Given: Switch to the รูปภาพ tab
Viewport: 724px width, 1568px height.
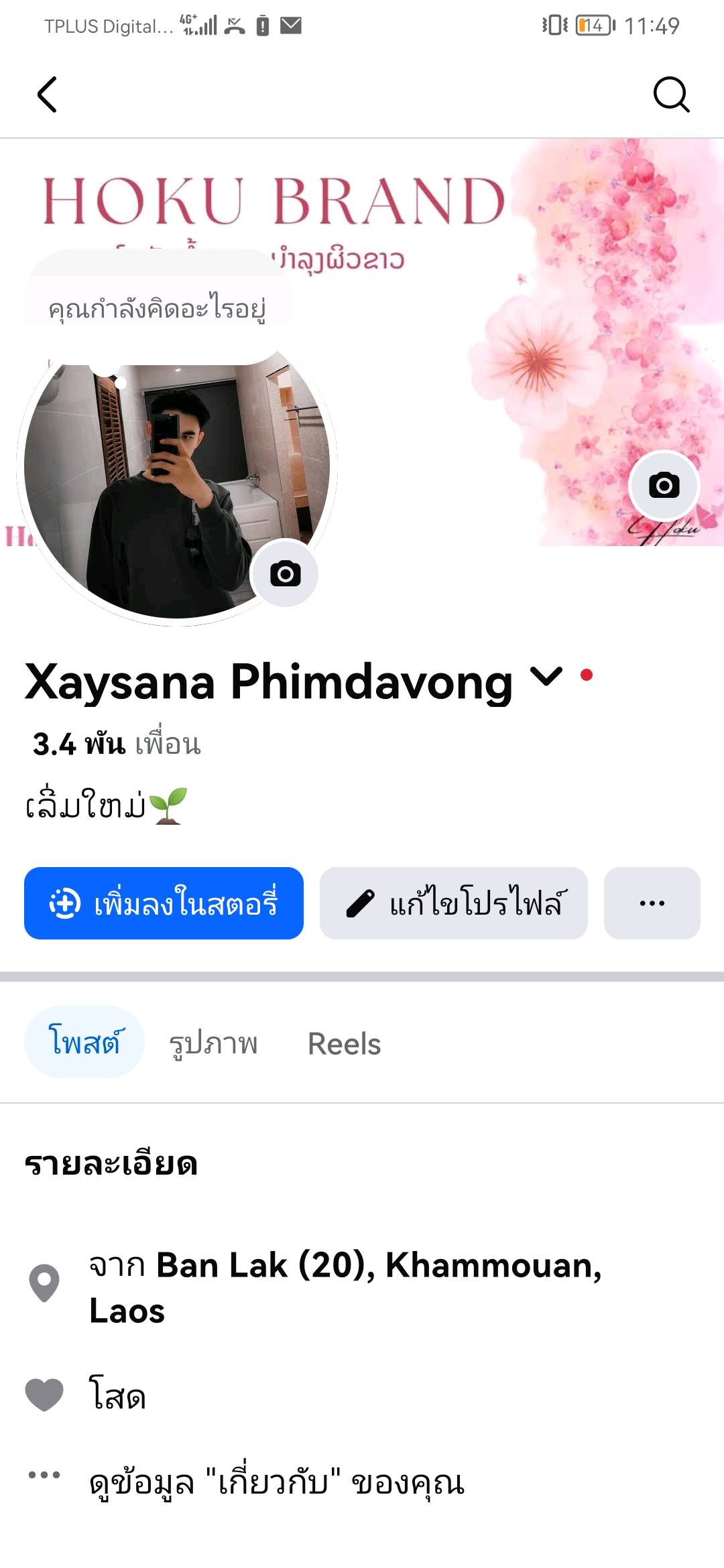Looking at the screenshot, I should (x=213, y=1044).
